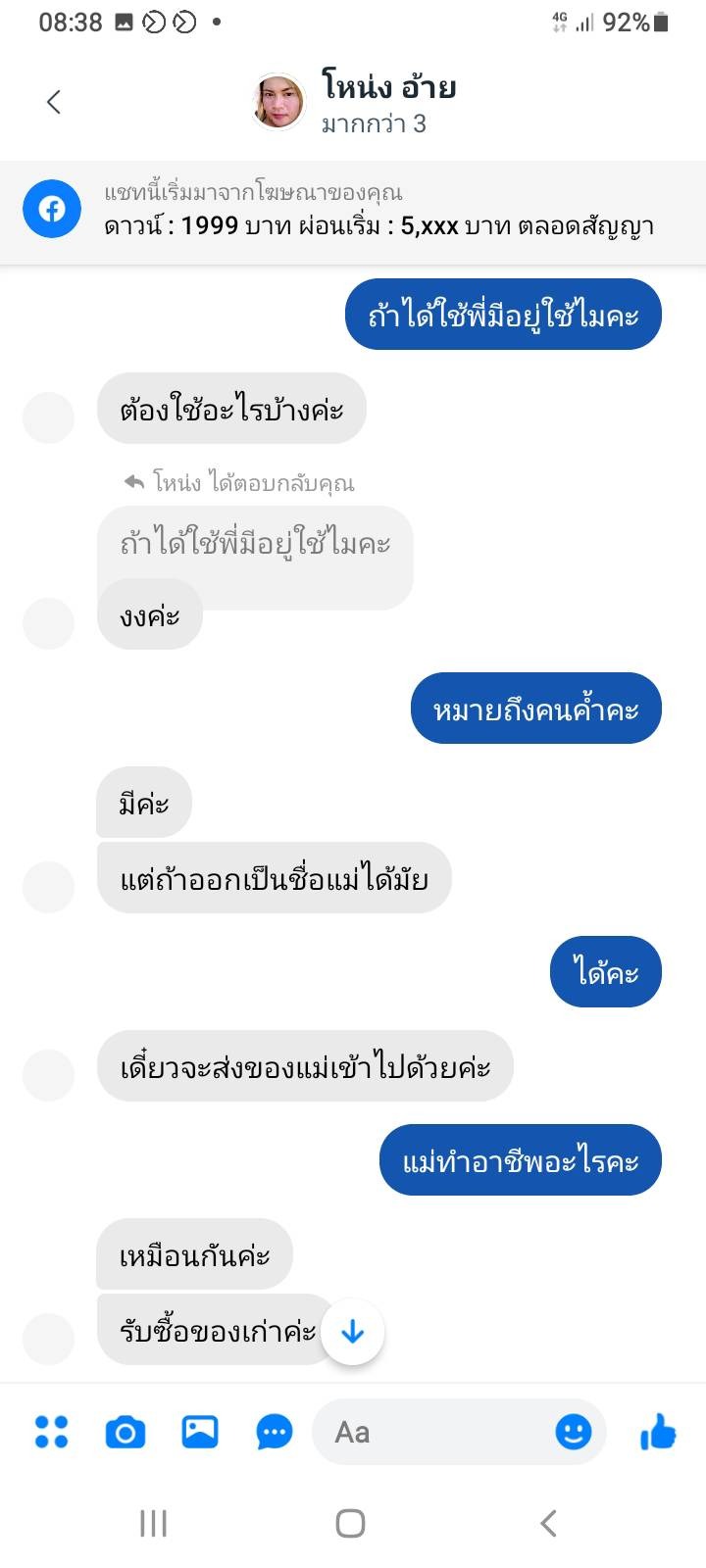Viewport: 706px width, 1568px height.
Task: Jump to latest message with down arrow
Action: pos(352,1333)
